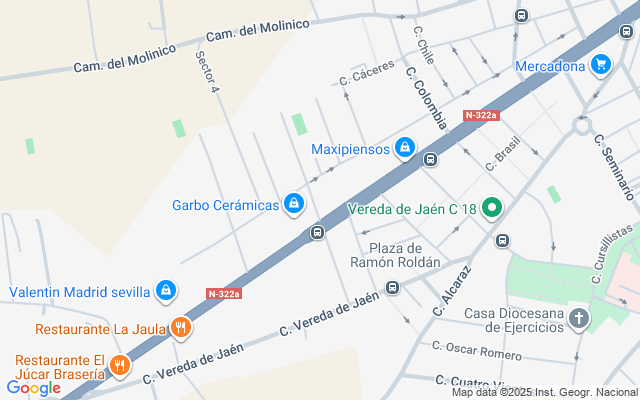
Task: Select the Maxipiensos shop marker
Action: [x=404, y=149]
